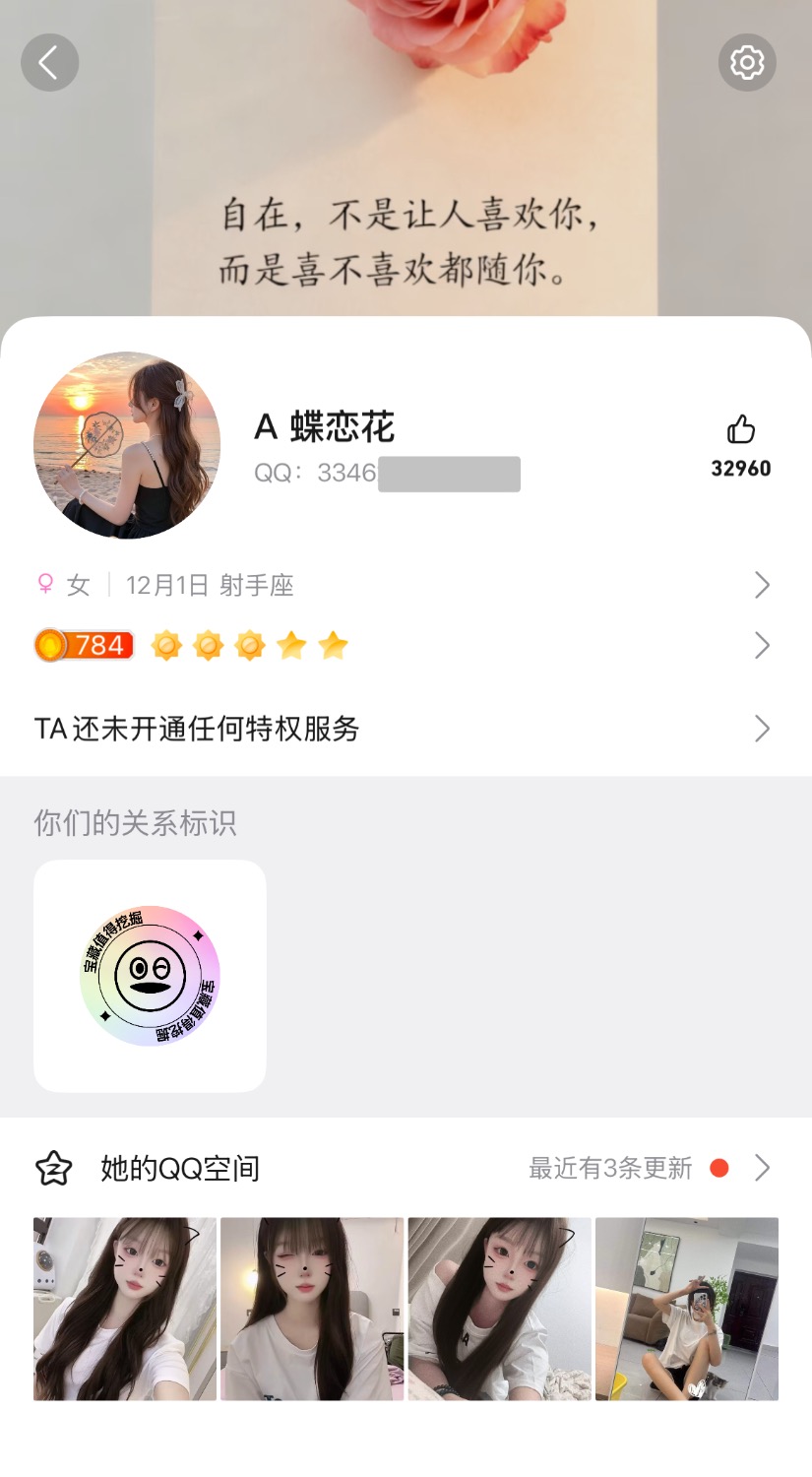View the cover photo with the rose

coord(404,158)
